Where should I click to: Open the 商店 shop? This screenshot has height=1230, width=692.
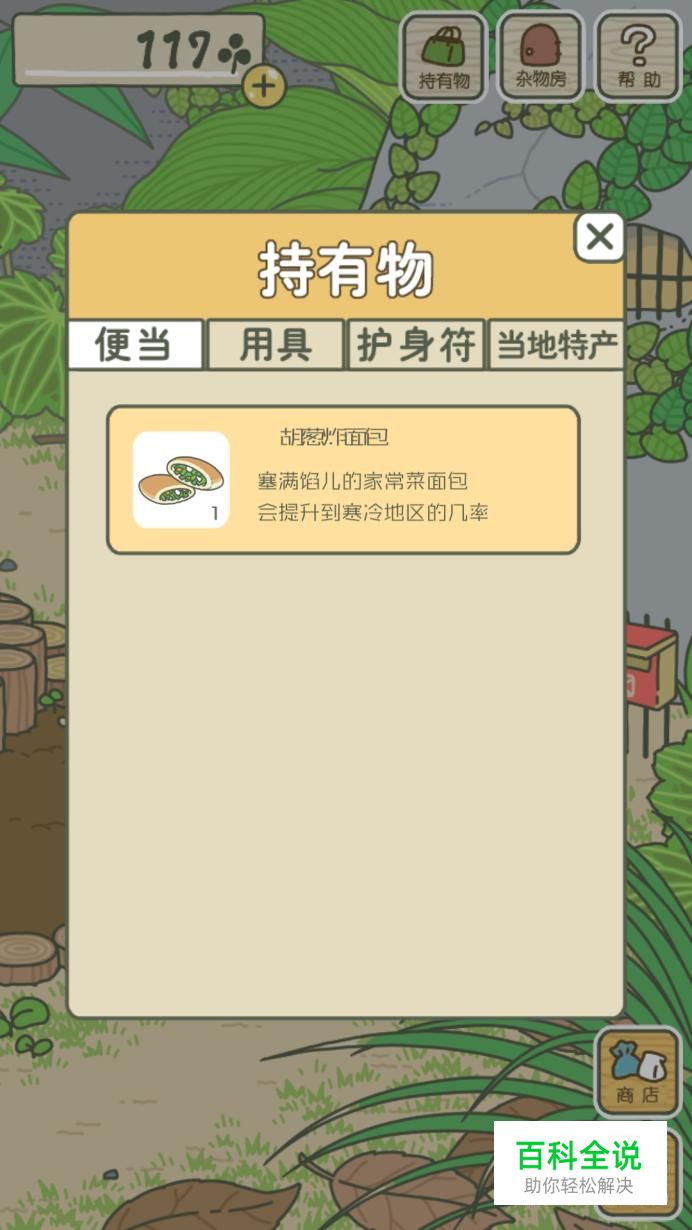tap(637, 1072)
